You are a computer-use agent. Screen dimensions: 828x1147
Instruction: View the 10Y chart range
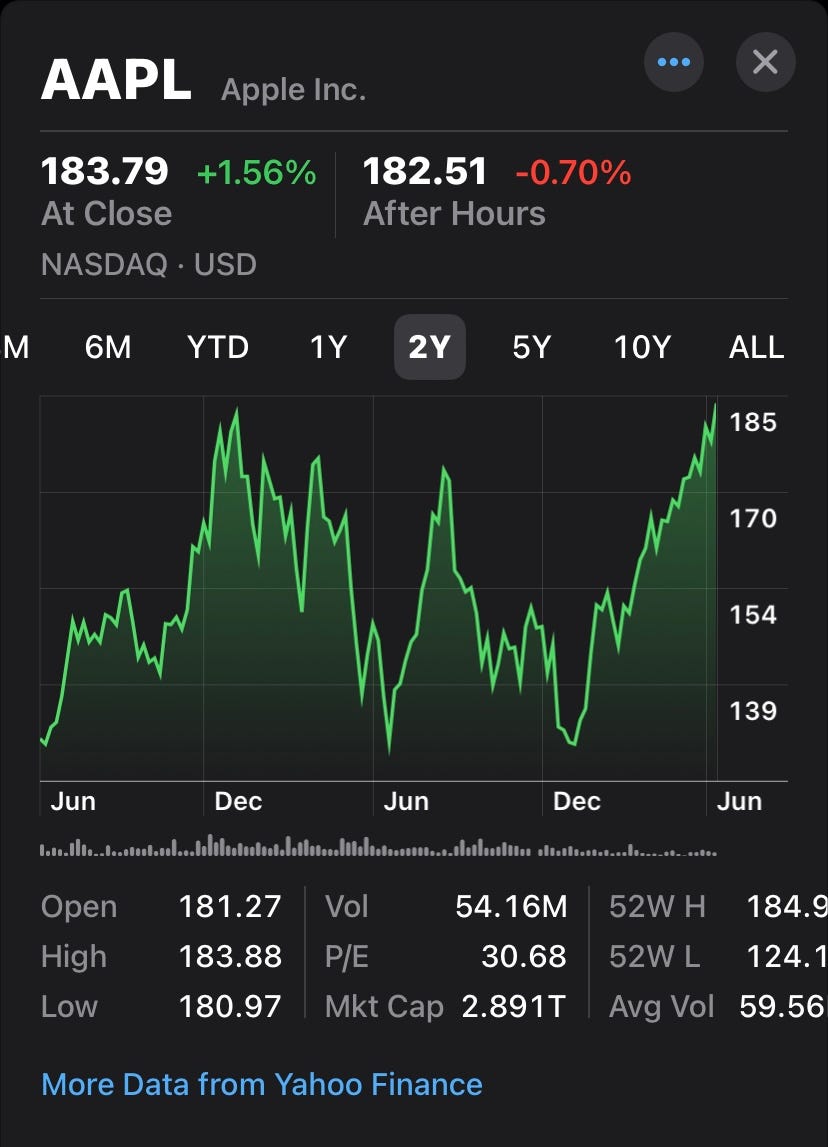tap(642, 347)
